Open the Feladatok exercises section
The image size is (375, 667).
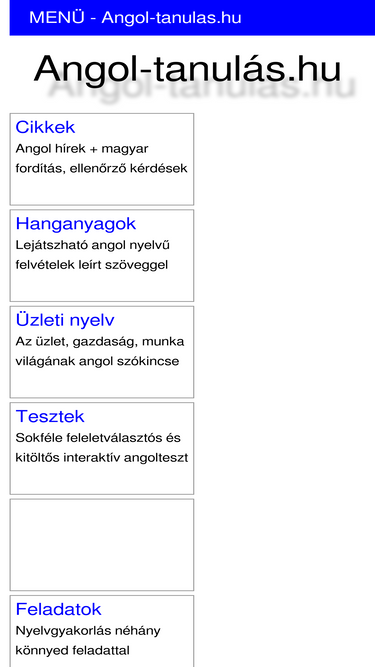click(x=59, y=609)
